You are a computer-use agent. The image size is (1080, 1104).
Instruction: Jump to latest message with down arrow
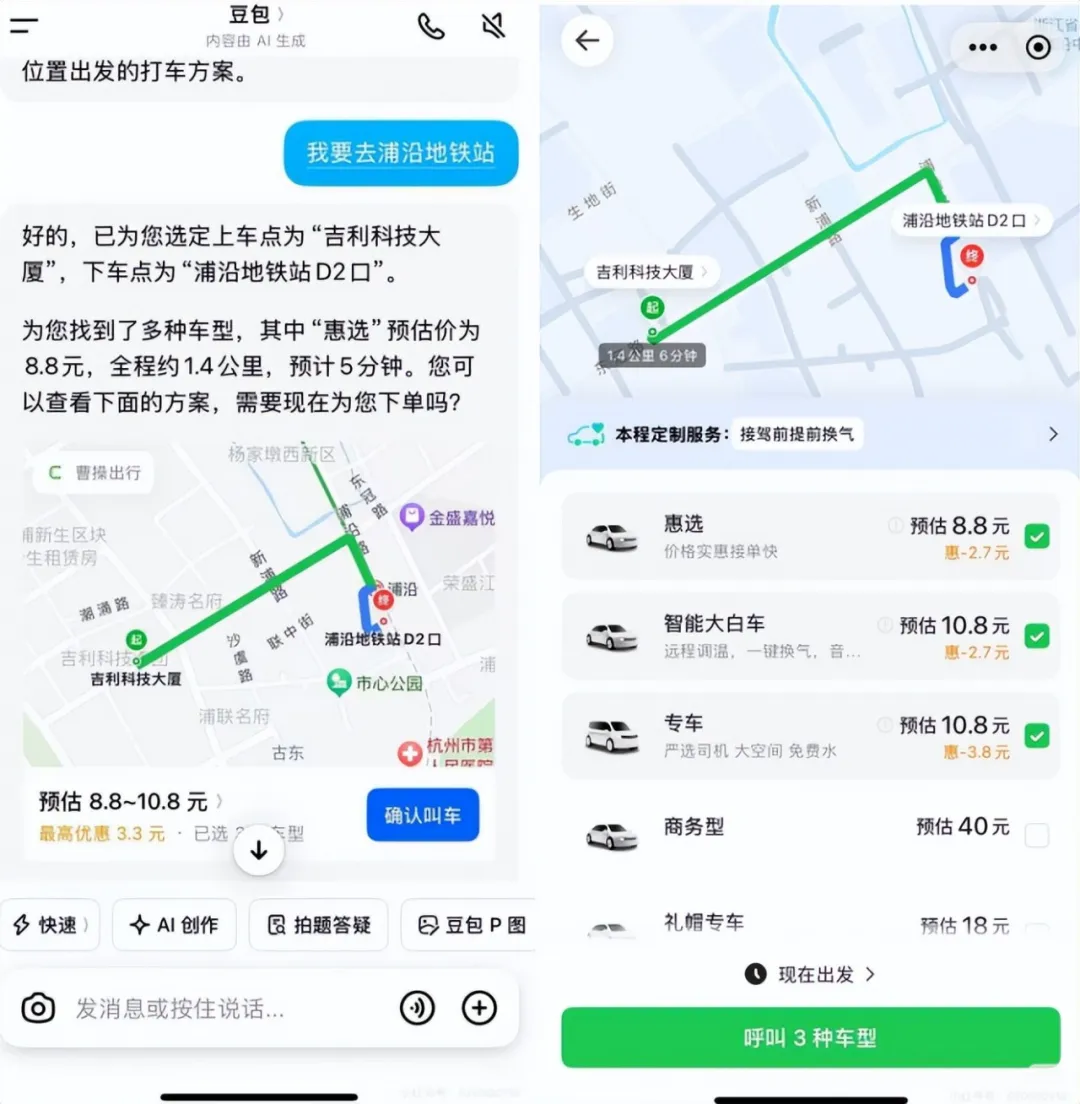pyautogui.click(x=259, y=850)
